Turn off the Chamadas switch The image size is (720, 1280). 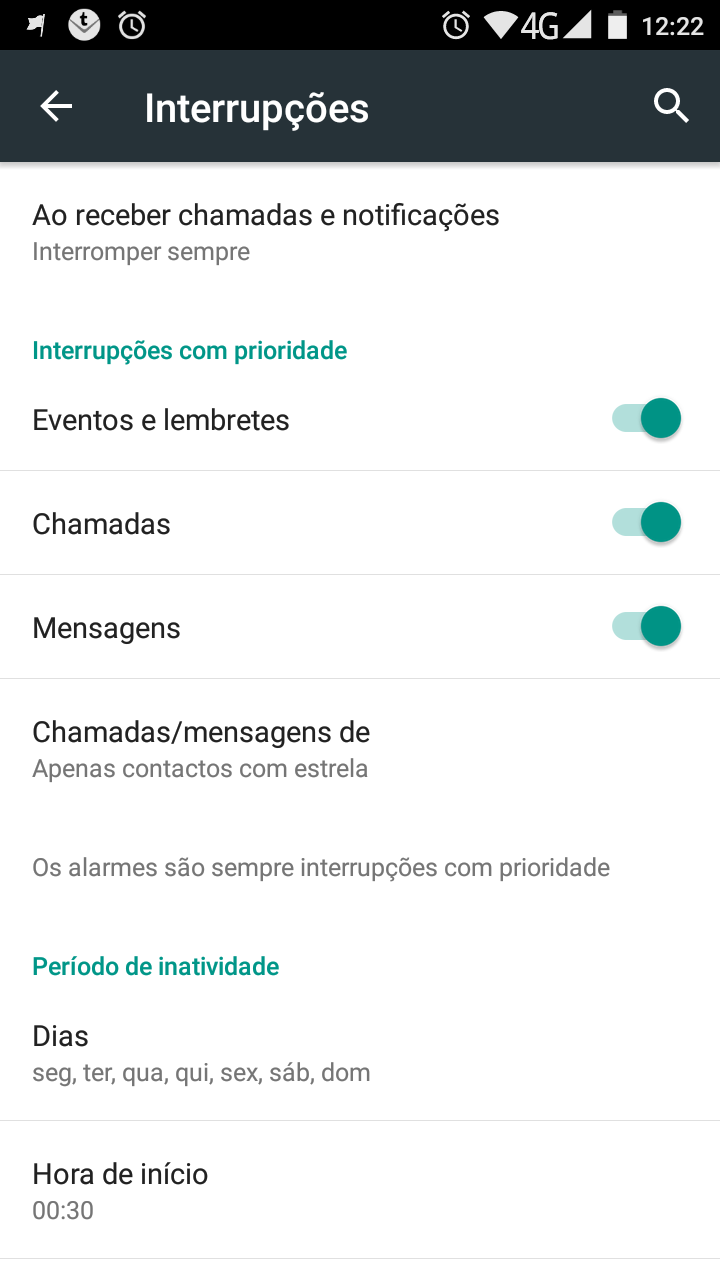click(x=646, y=523)
